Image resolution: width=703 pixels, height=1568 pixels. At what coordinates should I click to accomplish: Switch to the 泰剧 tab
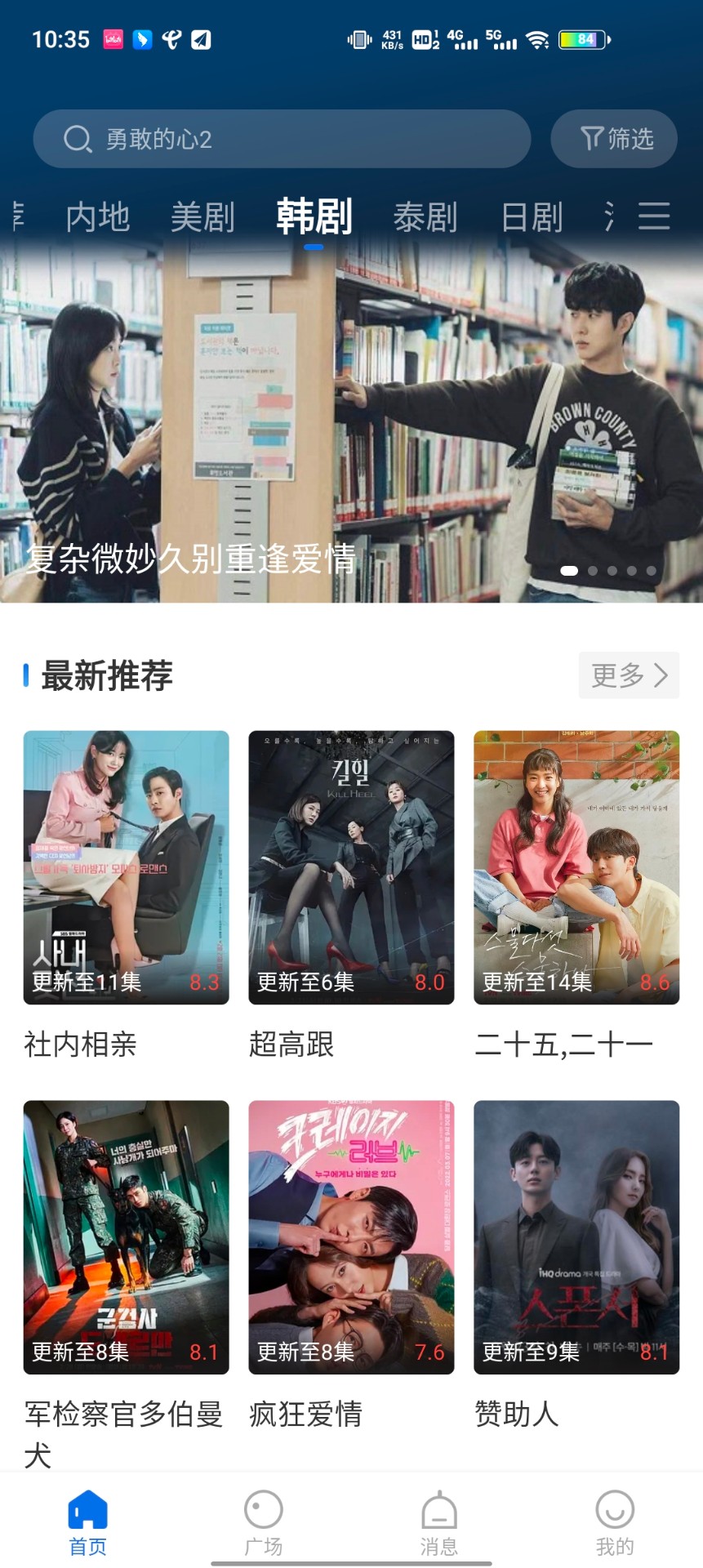click(x=423, y=216)
